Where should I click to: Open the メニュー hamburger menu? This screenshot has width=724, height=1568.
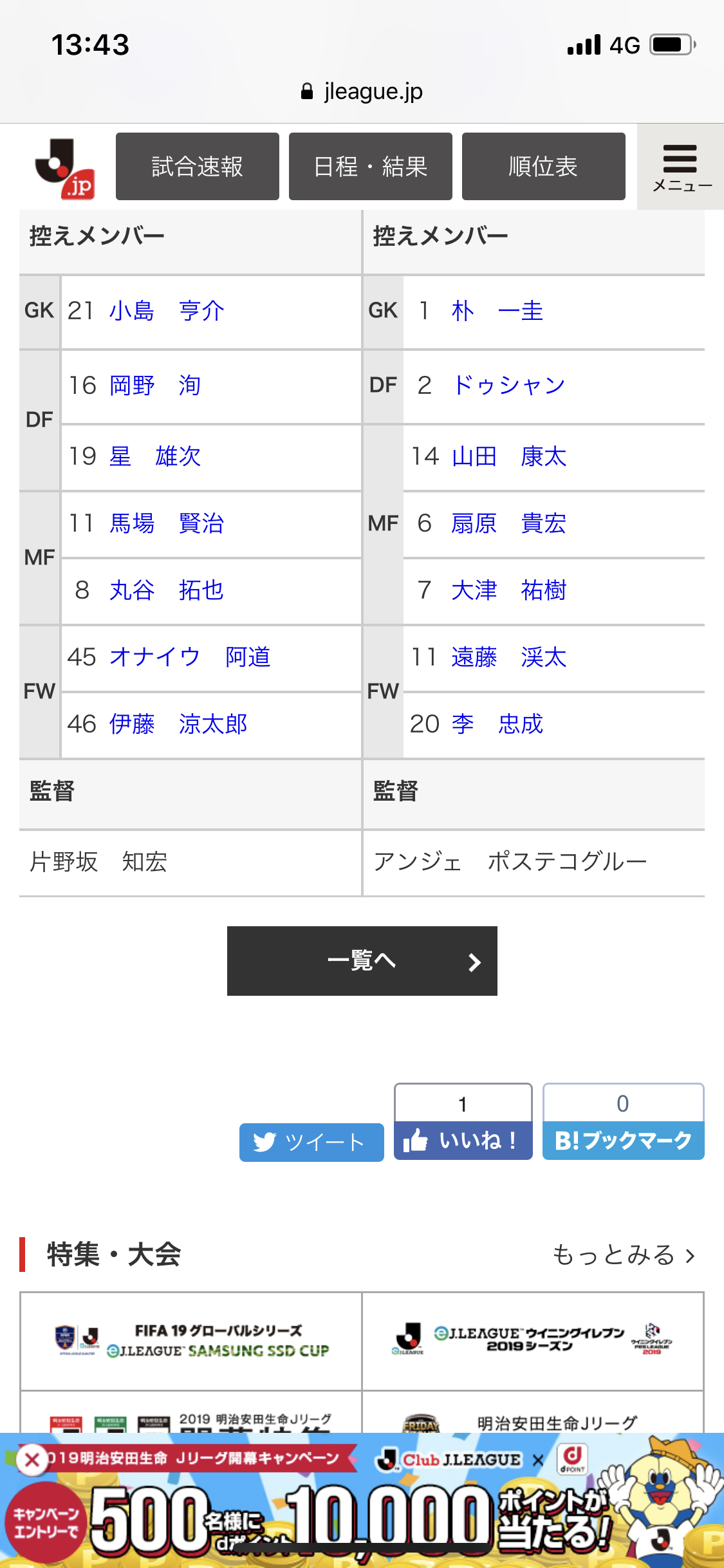coord(681,167)
